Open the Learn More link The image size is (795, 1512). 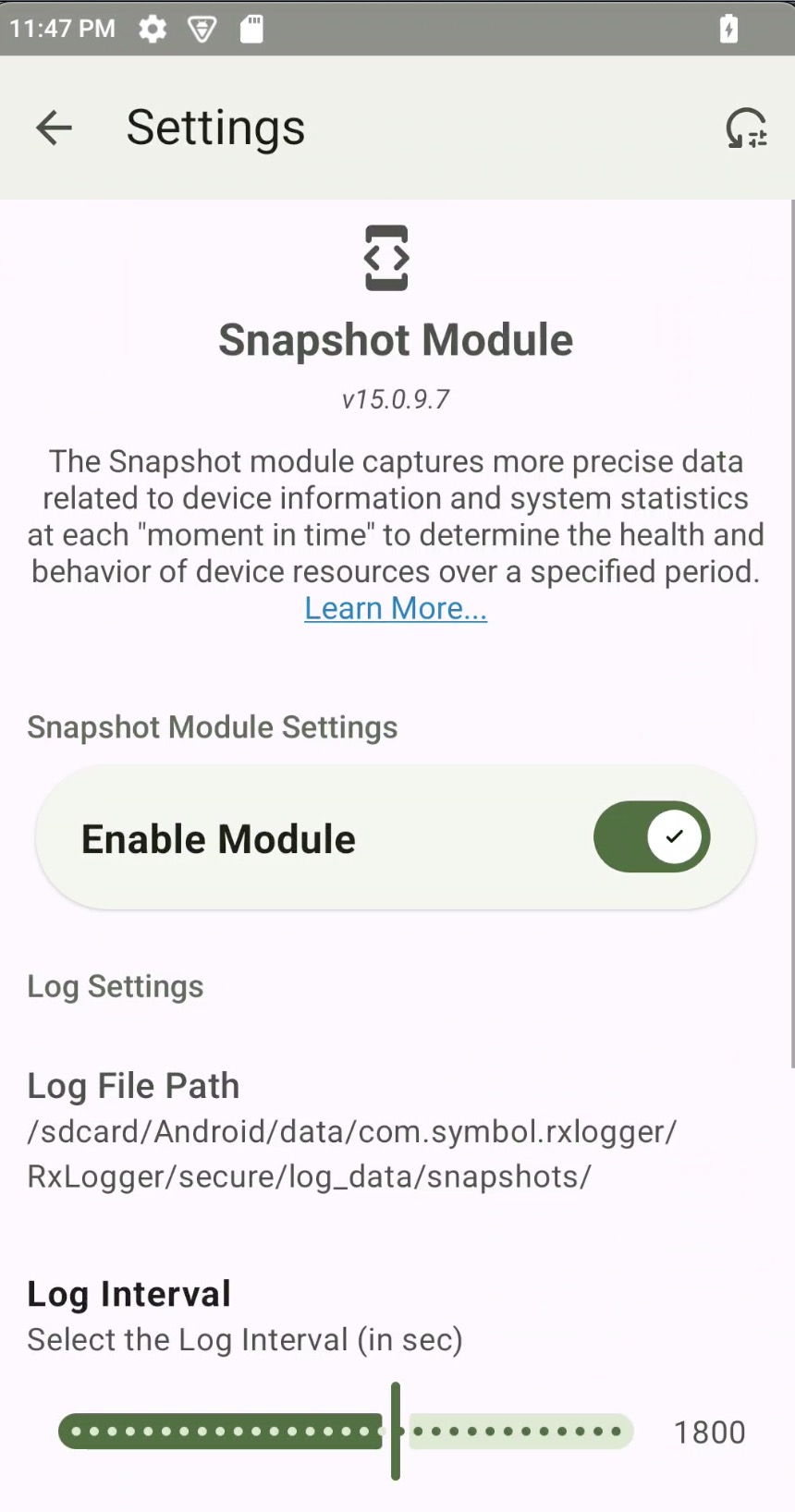click(396, 608)
